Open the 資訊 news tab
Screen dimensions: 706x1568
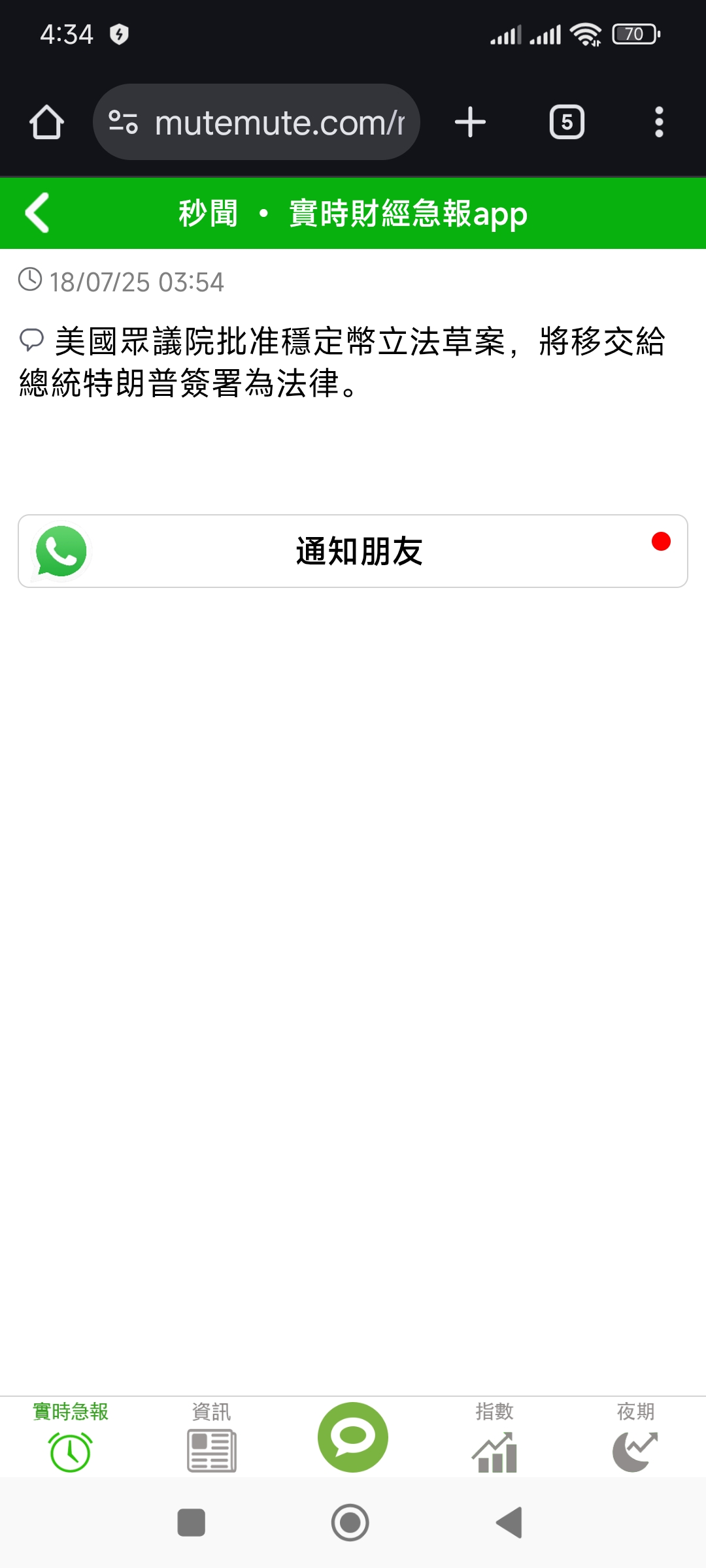pos(212,1437)
